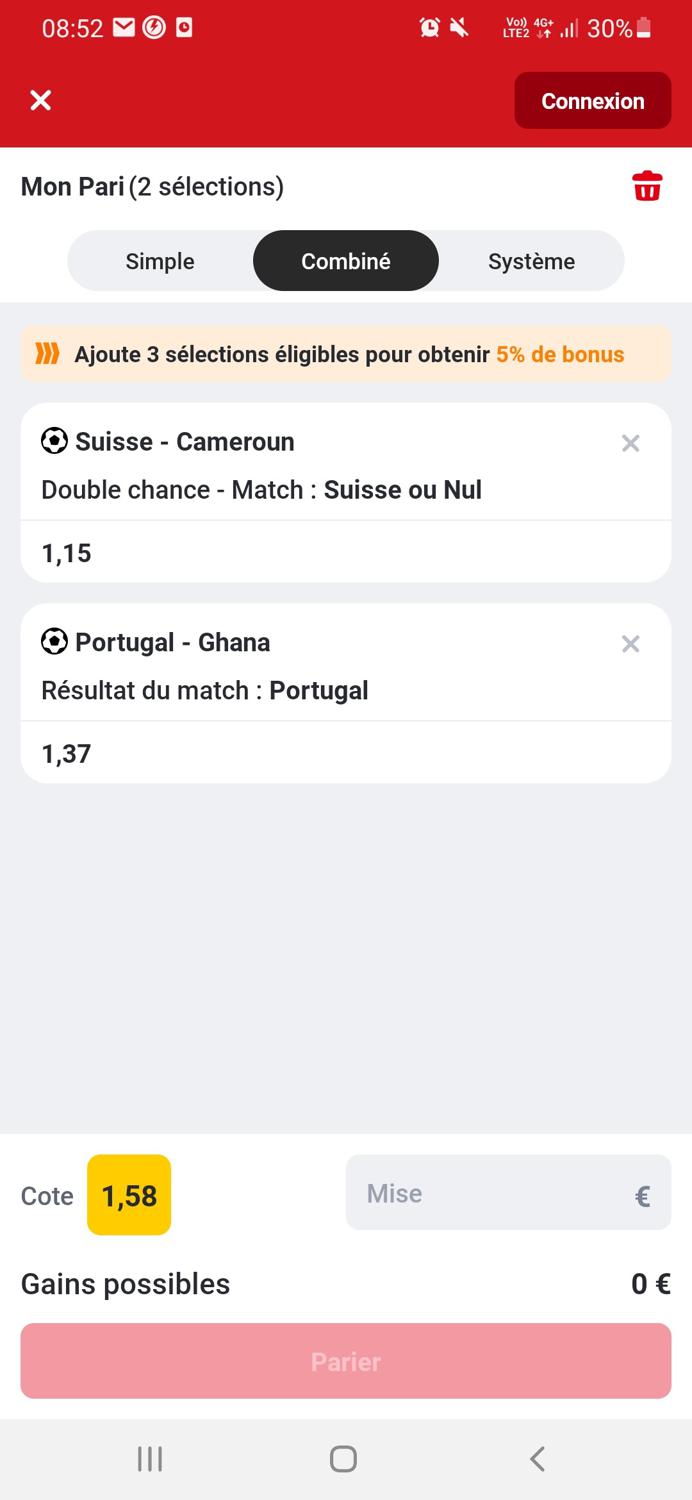Switch to the Système bet tab
Screen dimensions: 692x1500
pyautogui.click(x=531, y=261)
